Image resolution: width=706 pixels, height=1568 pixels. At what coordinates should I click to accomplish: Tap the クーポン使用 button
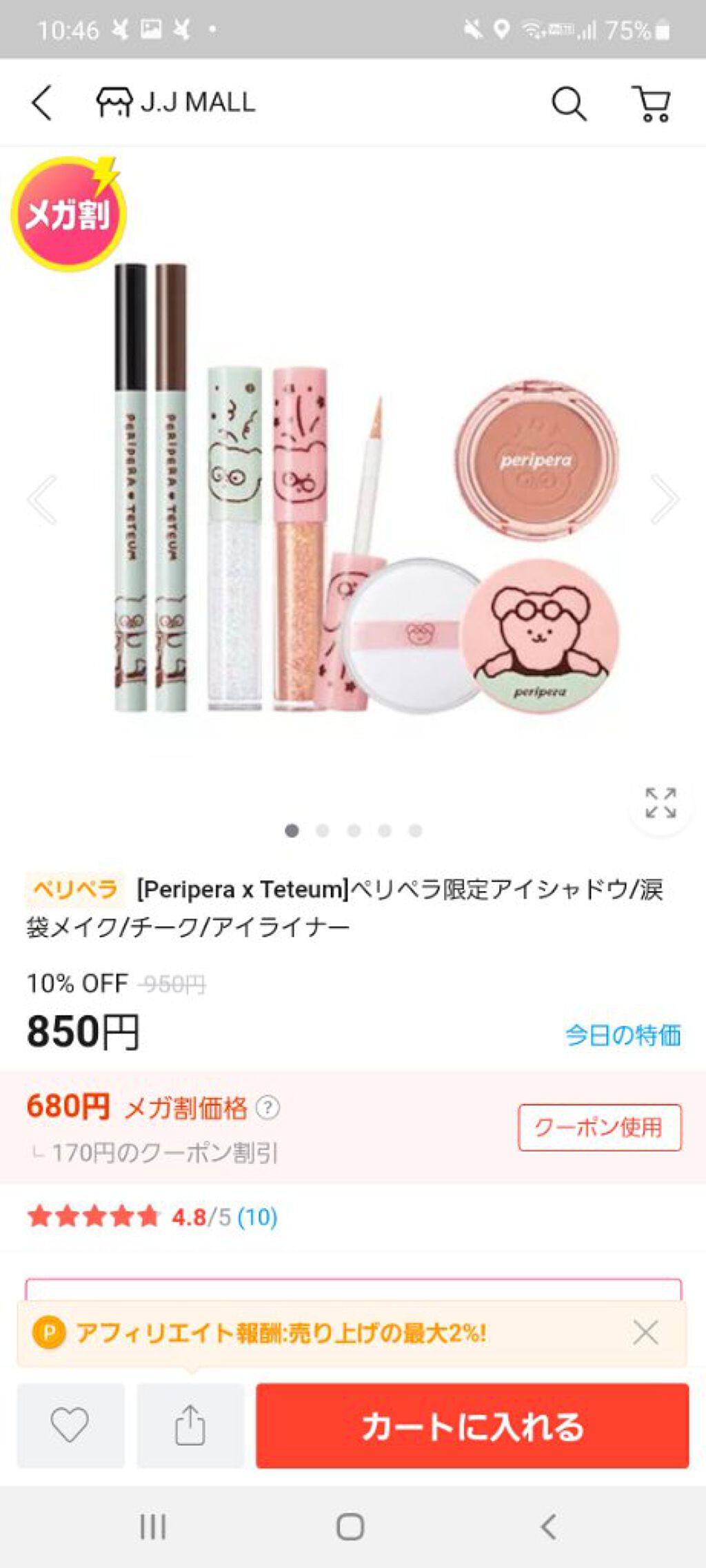[599, 1128]
